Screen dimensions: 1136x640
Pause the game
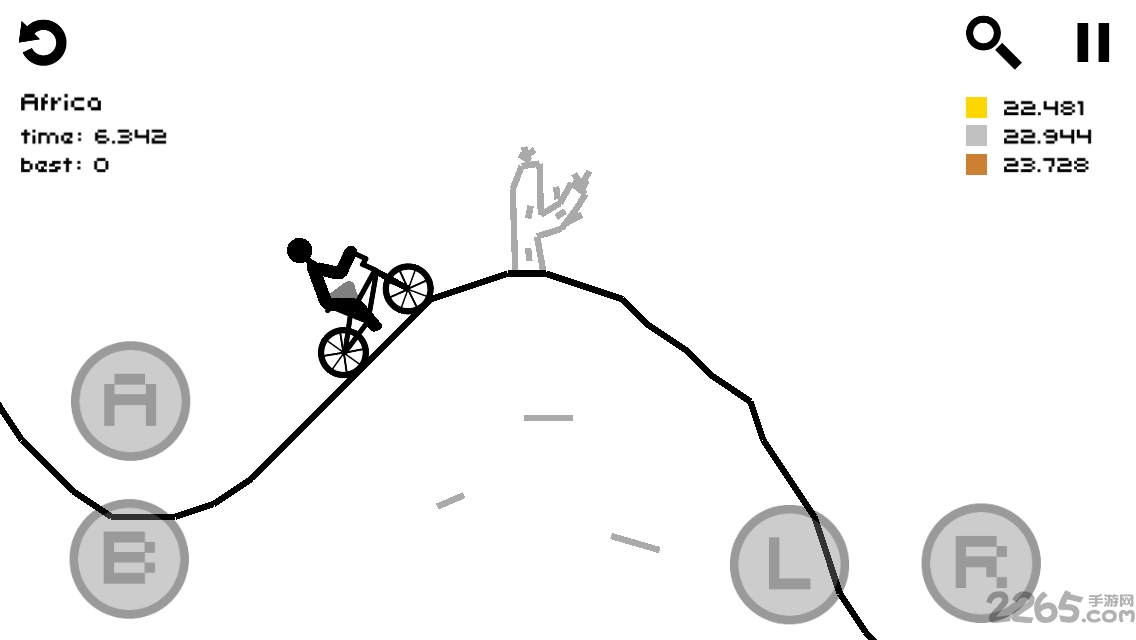point(1093,43)
